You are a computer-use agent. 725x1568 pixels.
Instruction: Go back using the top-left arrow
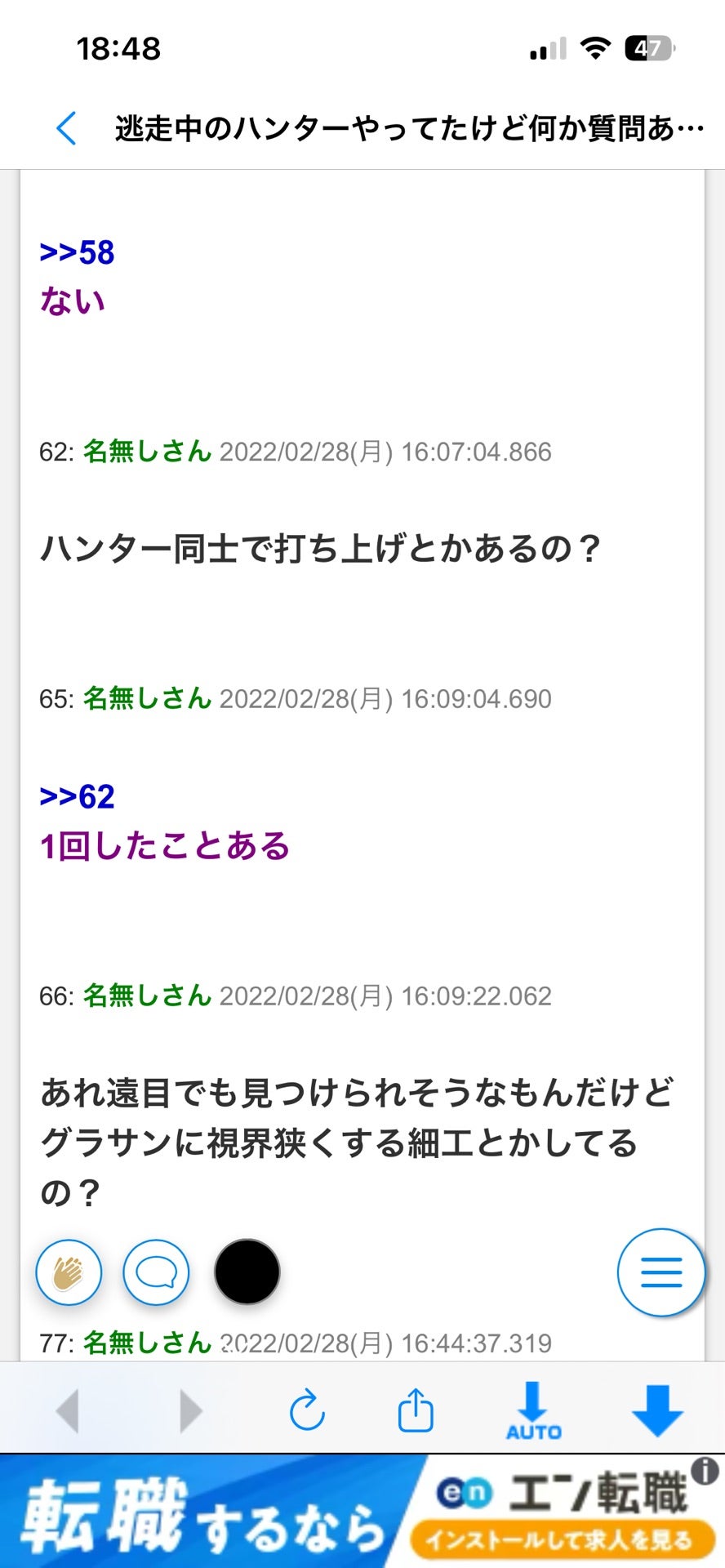pyautogui.click(x=66, y=129)
